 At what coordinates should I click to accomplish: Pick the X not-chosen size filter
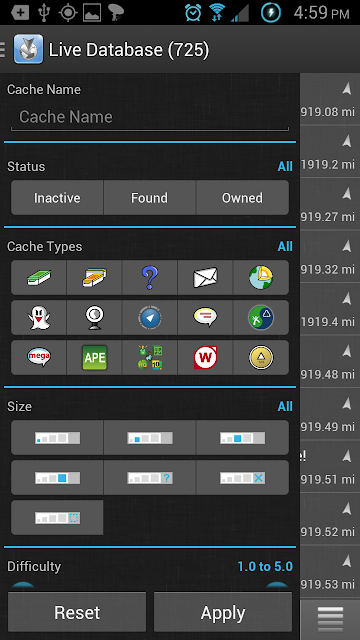pos(242,478)
